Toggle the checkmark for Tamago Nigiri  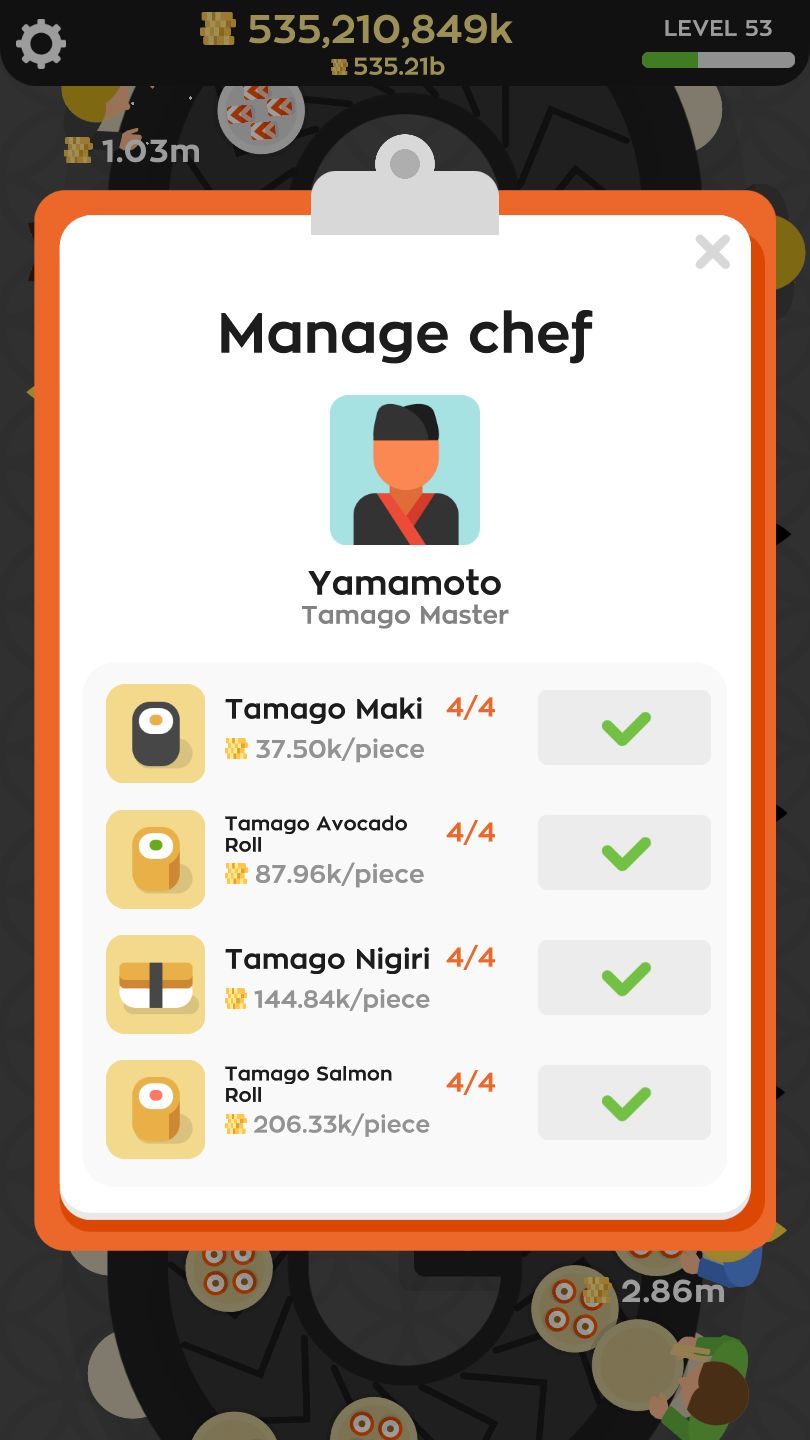click(x=623, y=977)
